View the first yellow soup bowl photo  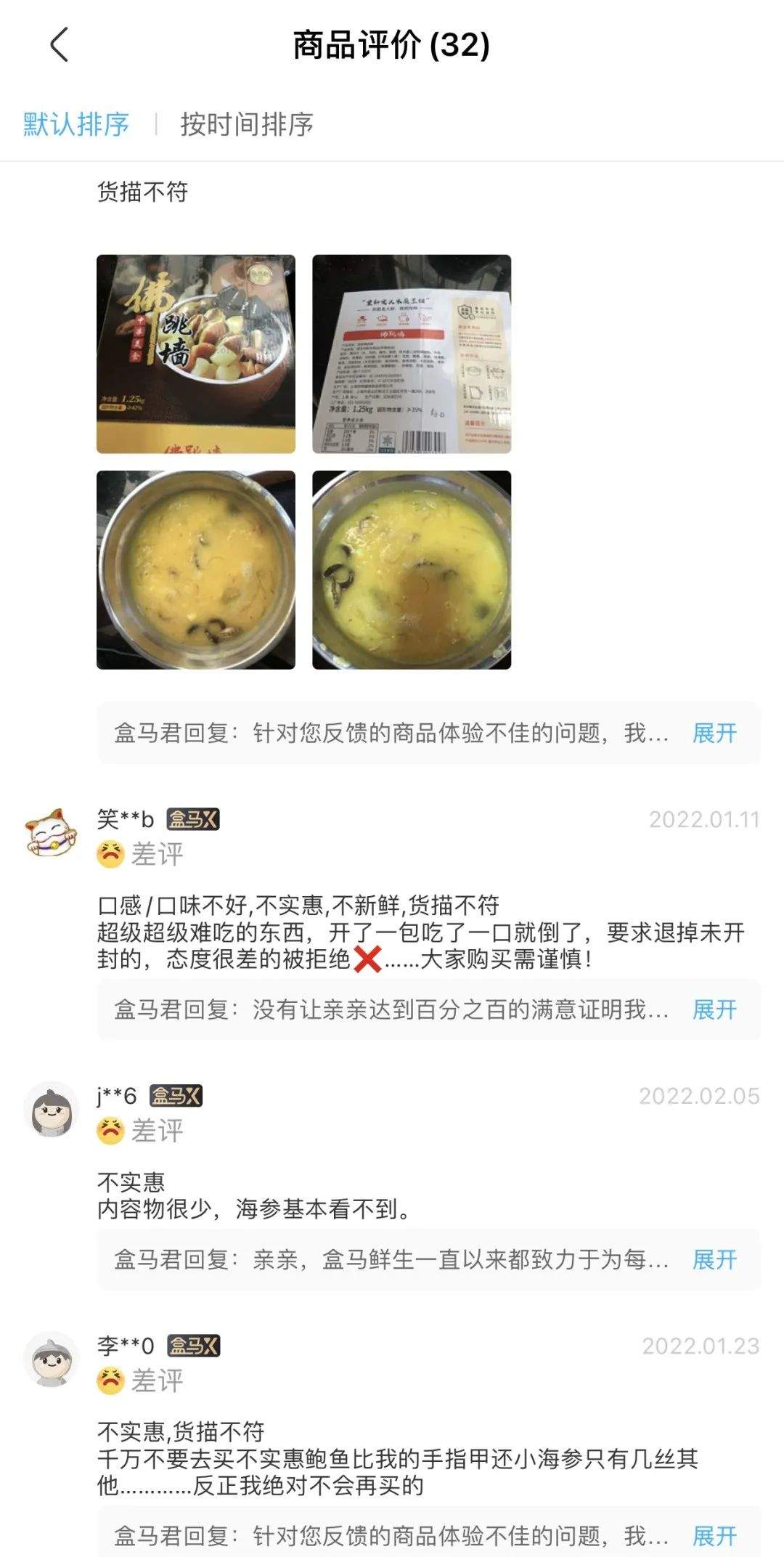196,570
